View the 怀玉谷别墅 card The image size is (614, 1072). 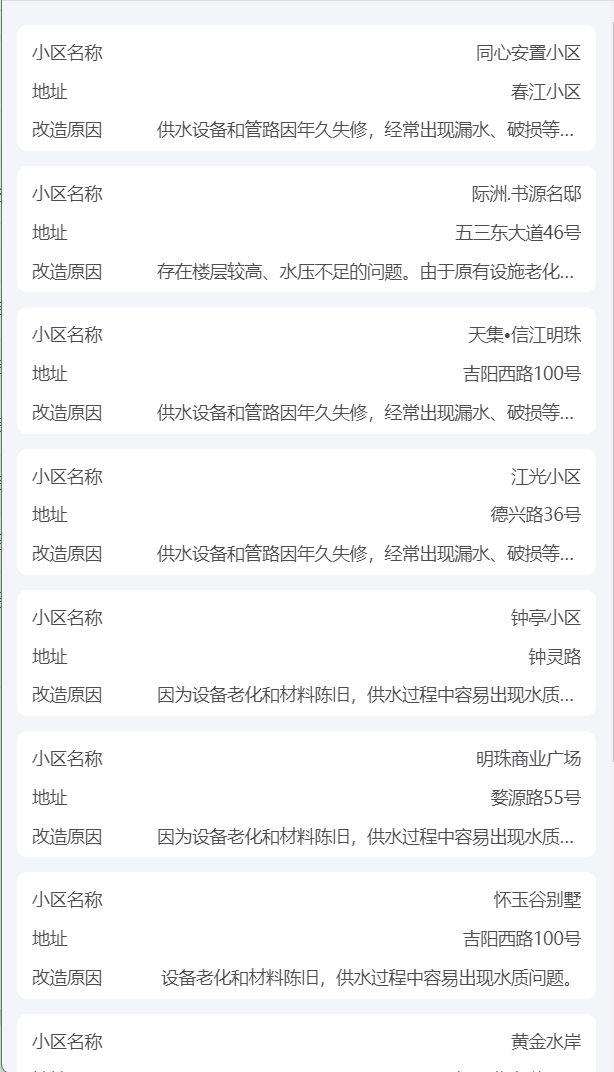pyautogui.click(x=306, y=935)
